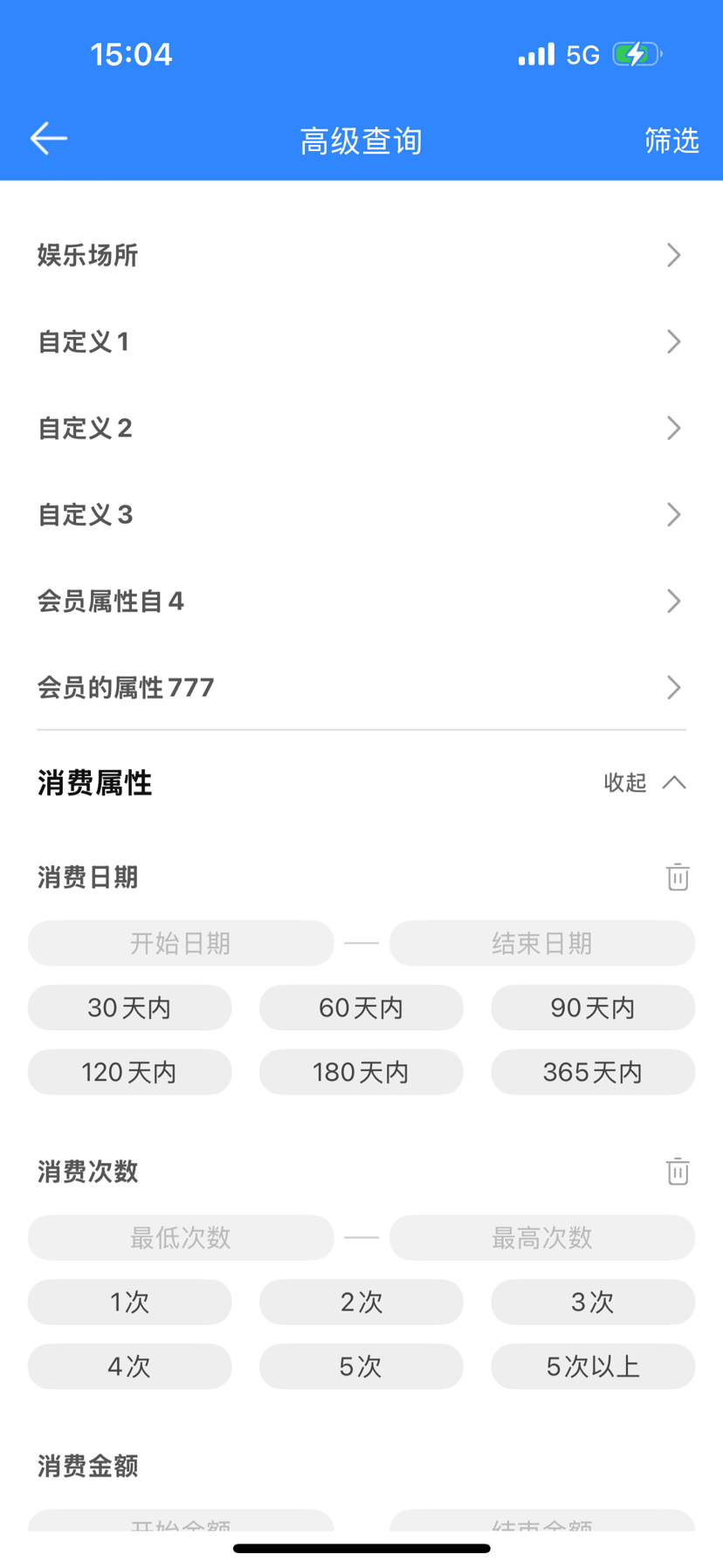The image size is (723, 1568).
Task: Clear 消费日期 with its trash icon
Action: coord(678,877)
